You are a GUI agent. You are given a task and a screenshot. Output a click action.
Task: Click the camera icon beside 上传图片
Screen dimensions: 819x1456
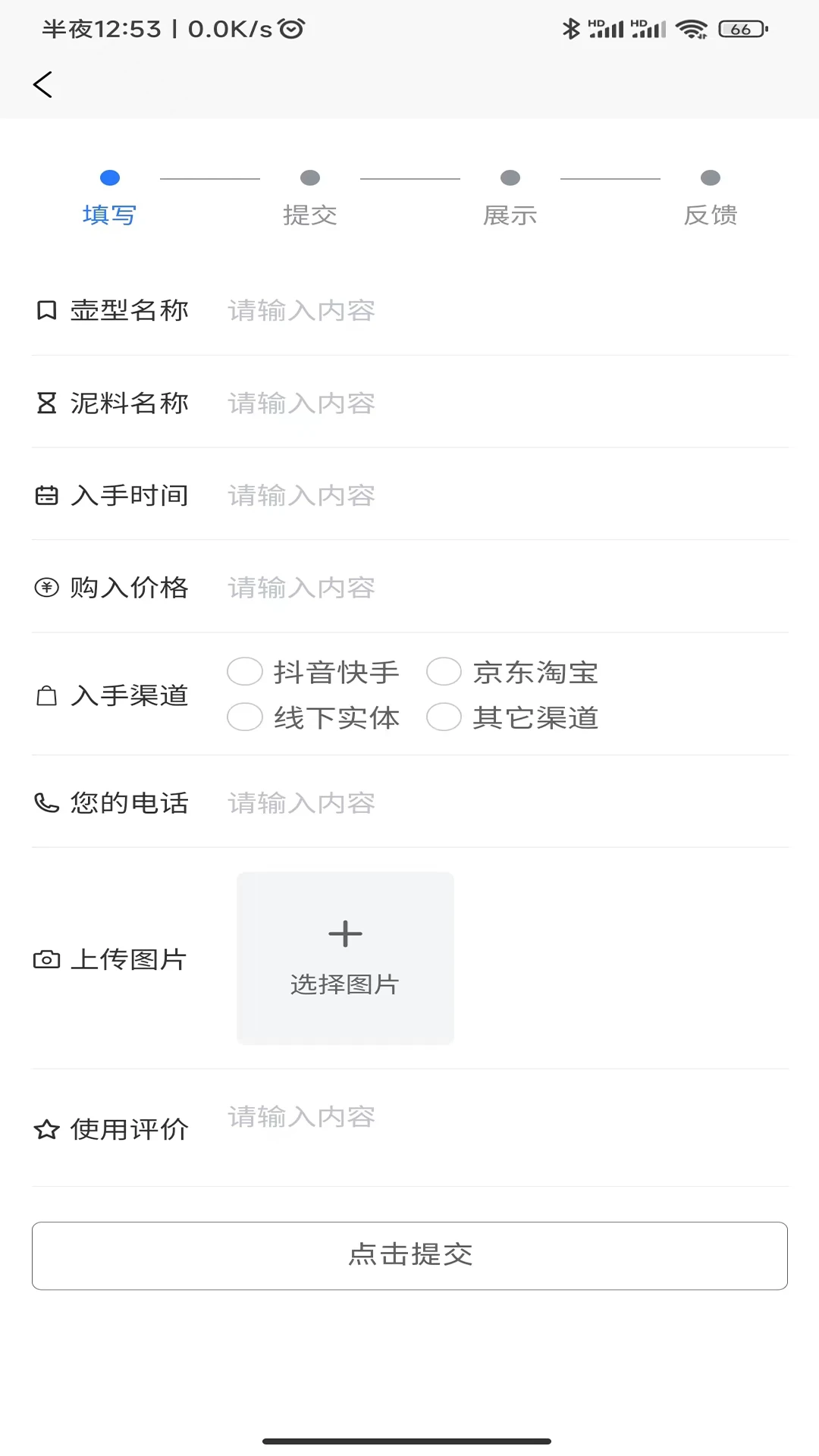(x=45, y=959)
